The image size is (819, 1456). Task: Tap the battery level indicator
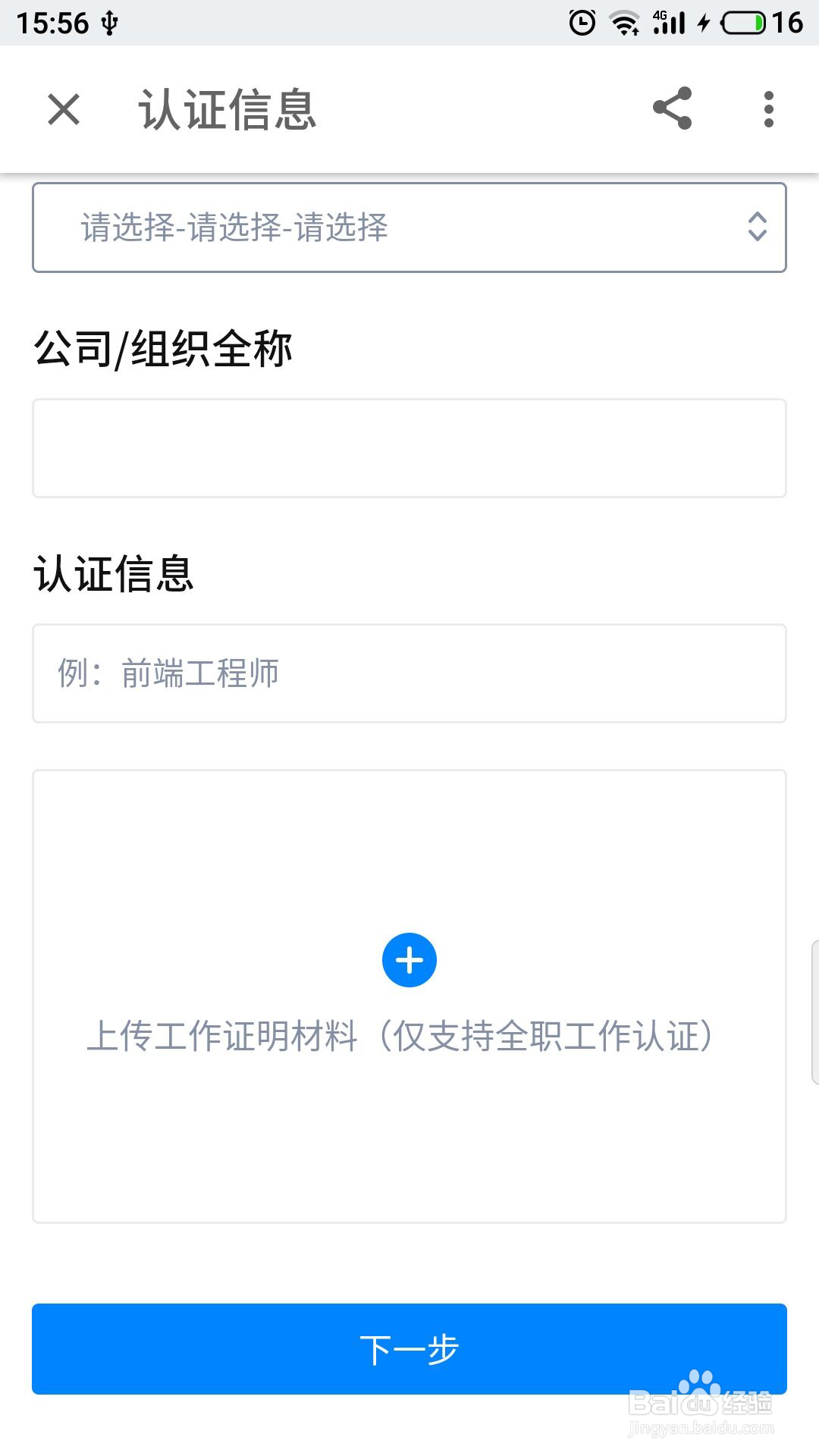coord(743,23)
